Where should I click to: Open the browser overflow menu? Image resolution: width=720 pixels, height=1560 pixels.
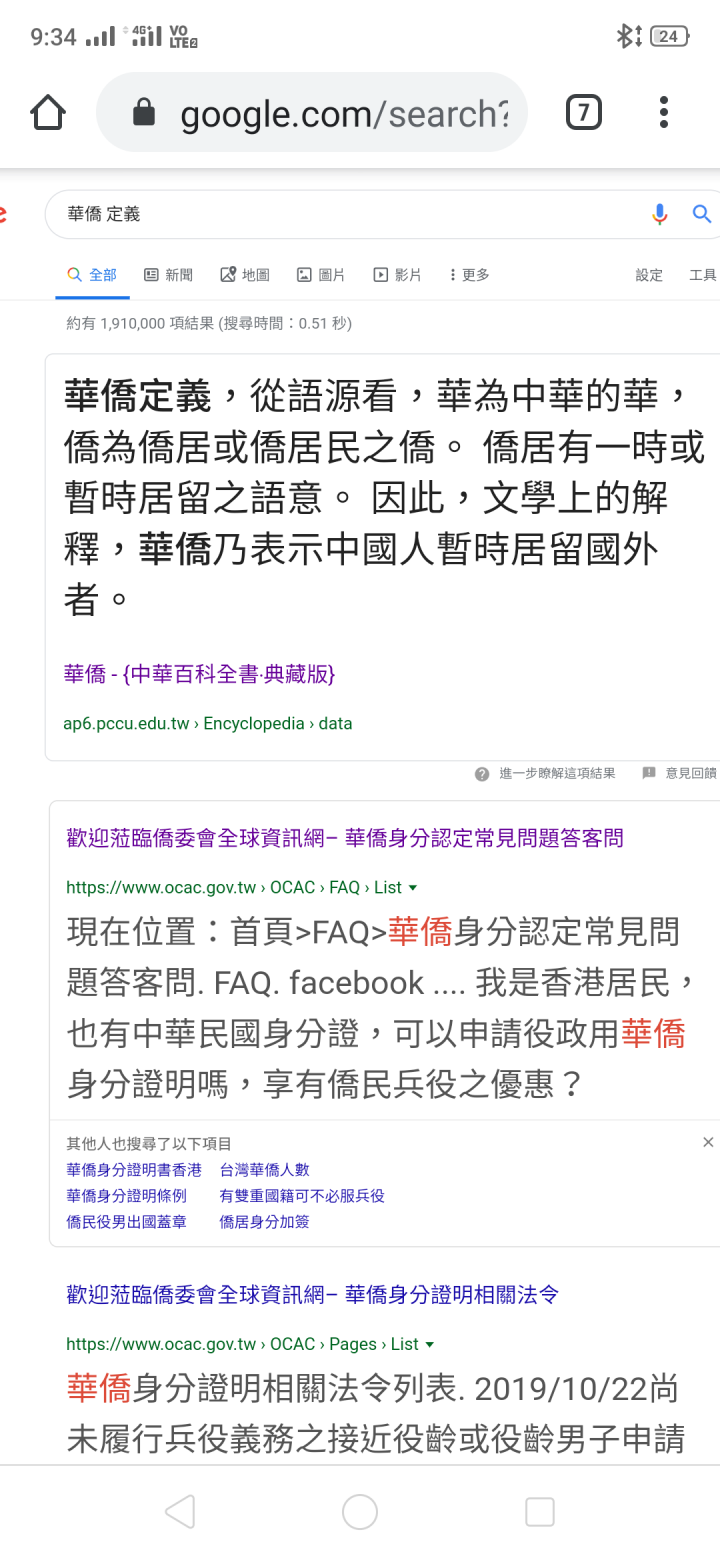pyautogui.click(x=663, y=112)
